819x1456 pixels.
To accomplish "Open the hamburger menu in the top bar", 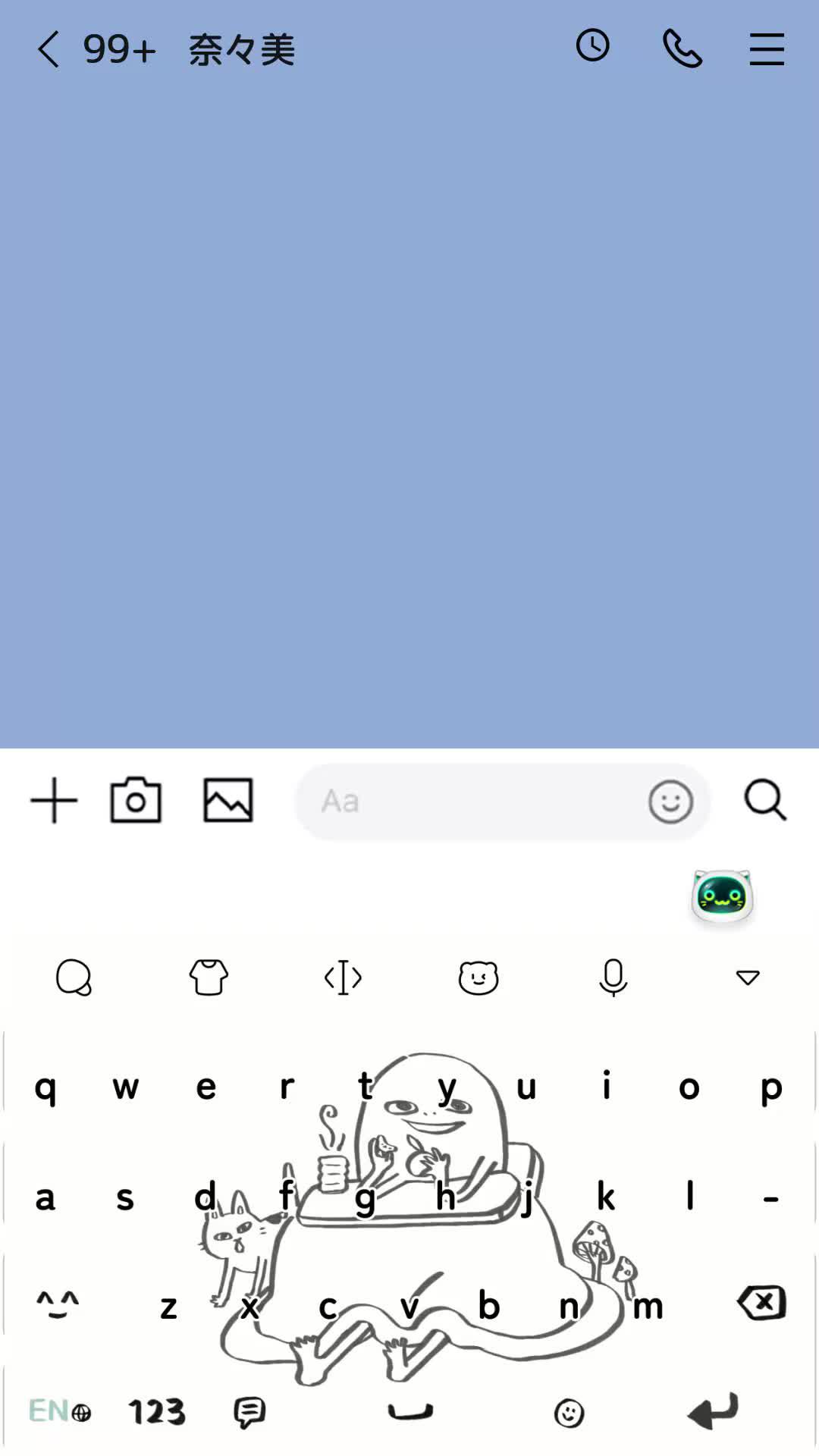I will pyautogui.click(x=766, y=48).
